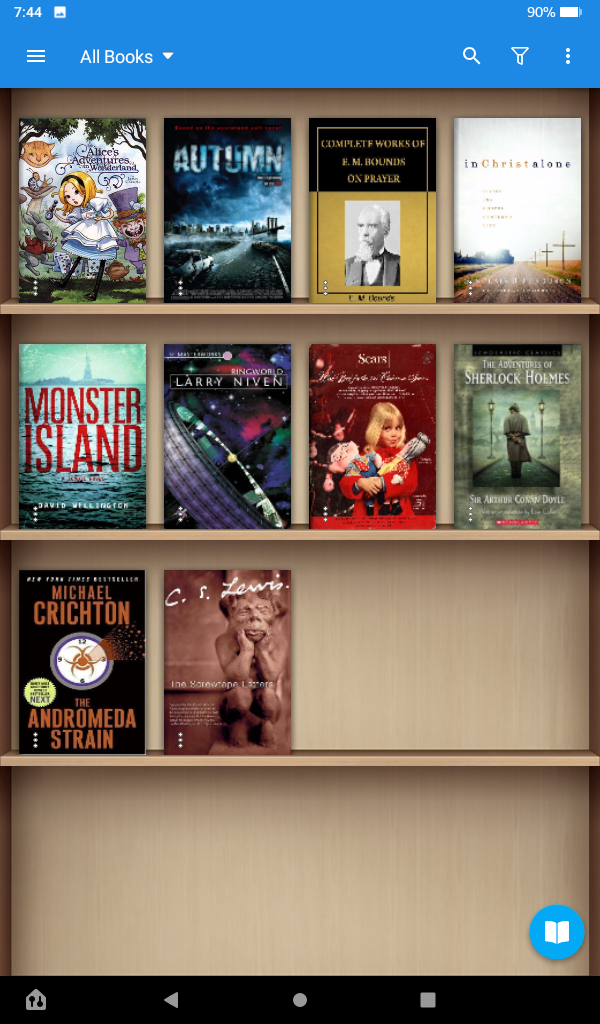Open the navigation drawer menu
This screenshot has height=1024, width=600.
(x=36, y=57)
